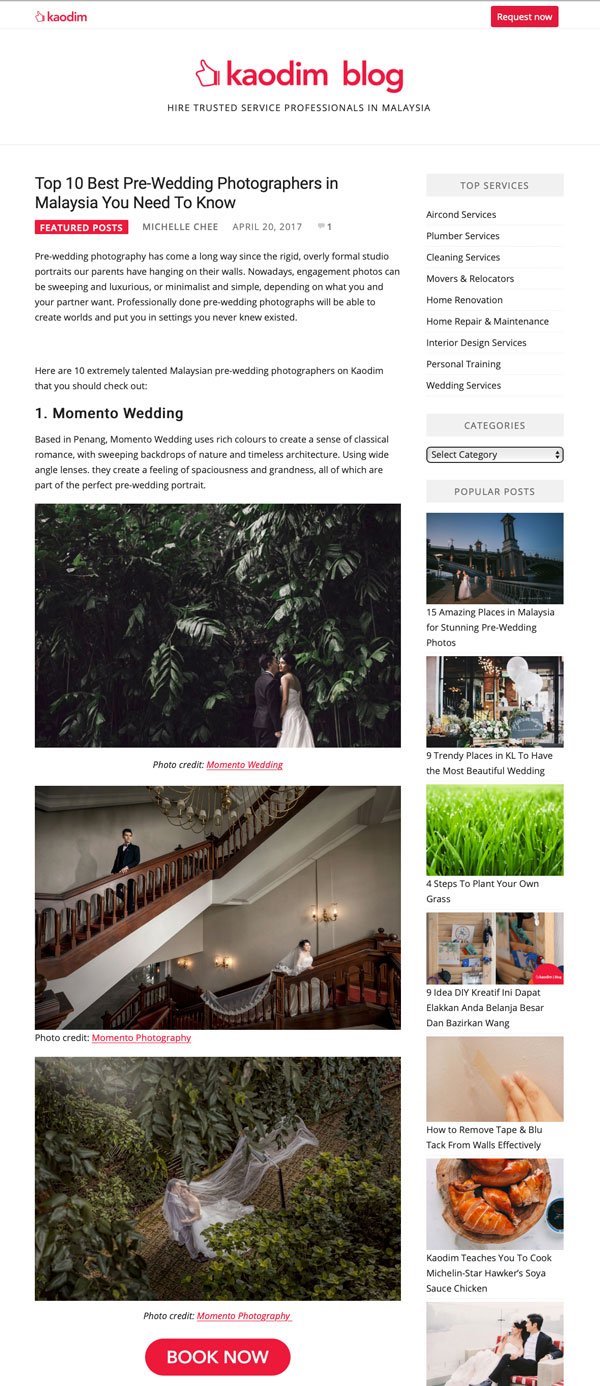Open 15 Amazing Places in Malaysia post
Viewport: 600px width, 1386px height.
point(490,627)
